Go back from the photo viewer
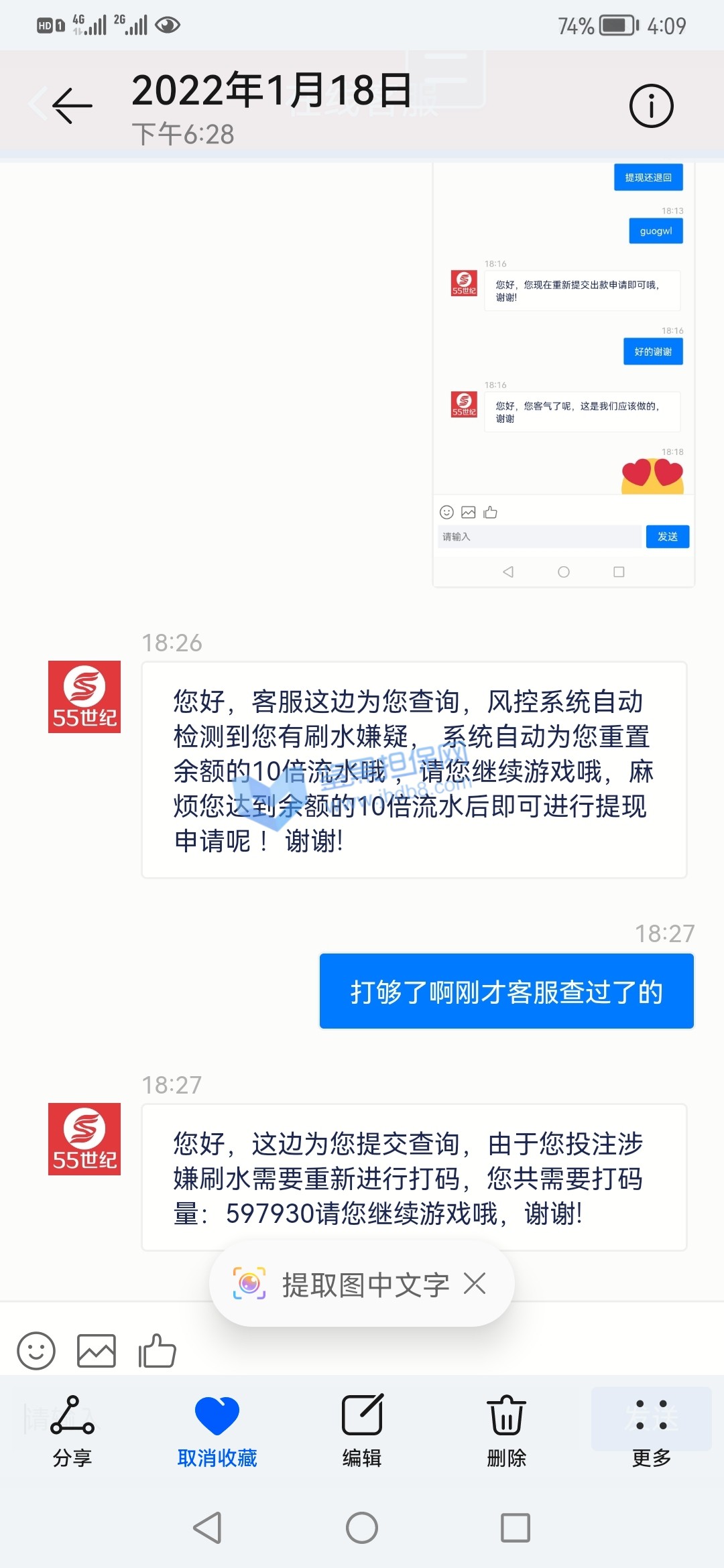This screenshot has height=1568, width=724. [72, 106]
